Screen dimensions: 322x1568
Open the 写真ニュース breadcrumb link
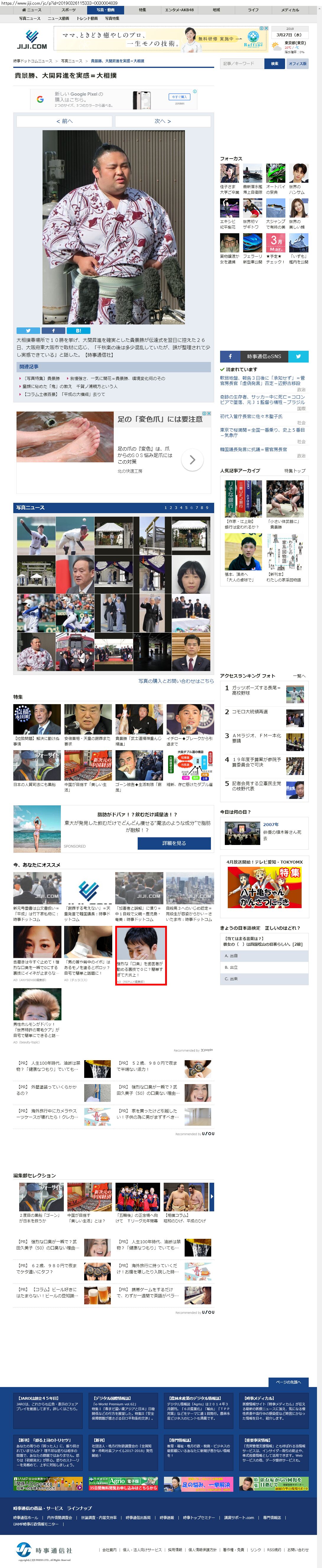tap(71, 61)
